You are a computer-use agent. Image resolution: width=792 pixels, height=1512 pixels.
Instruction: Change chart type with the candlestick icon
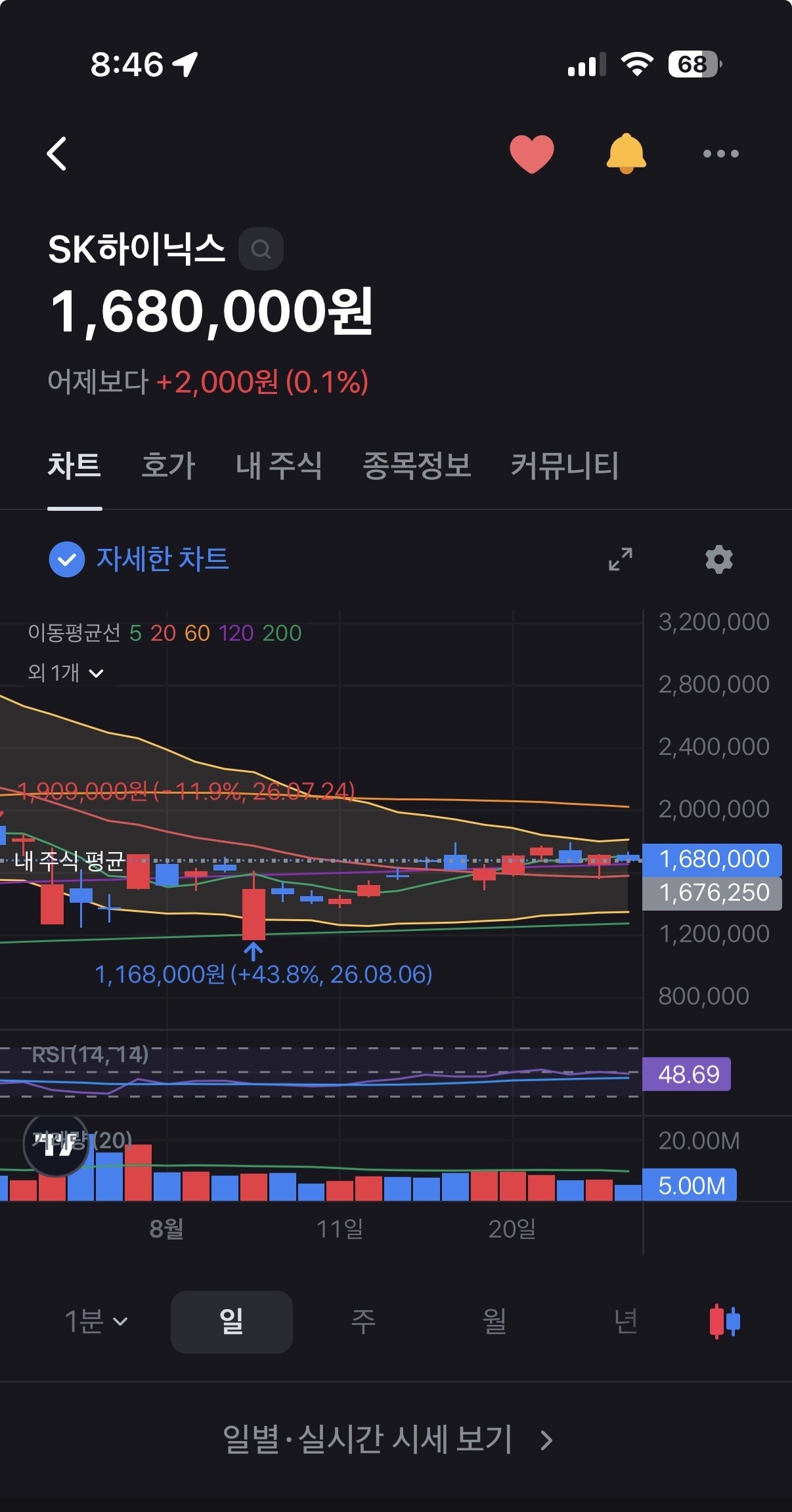[x=725, y=1322]
